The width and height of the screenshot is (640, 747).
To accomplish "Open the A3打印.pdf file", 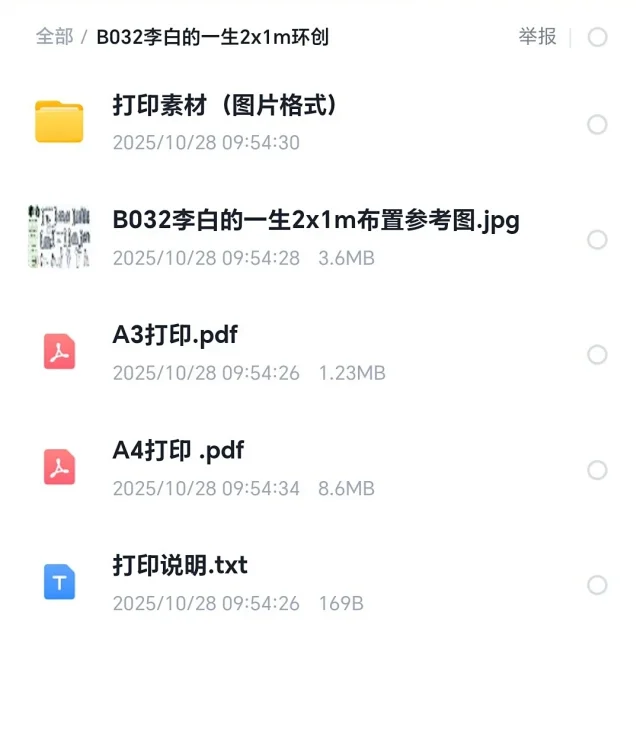I will point(175,335).
